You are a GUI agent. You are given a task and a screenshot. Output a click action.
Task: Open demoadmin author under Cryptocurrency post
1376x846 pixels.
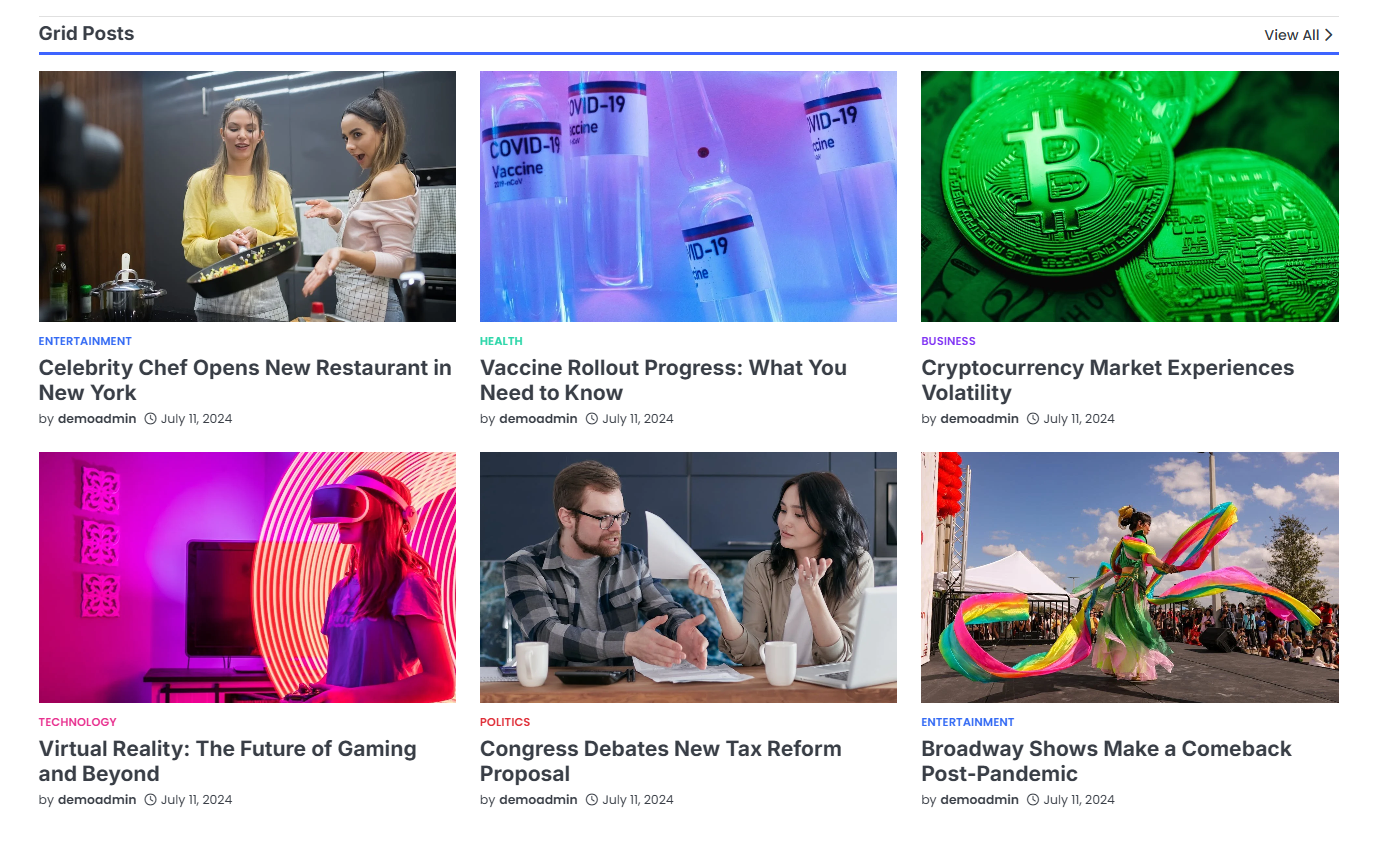[979, 419]
